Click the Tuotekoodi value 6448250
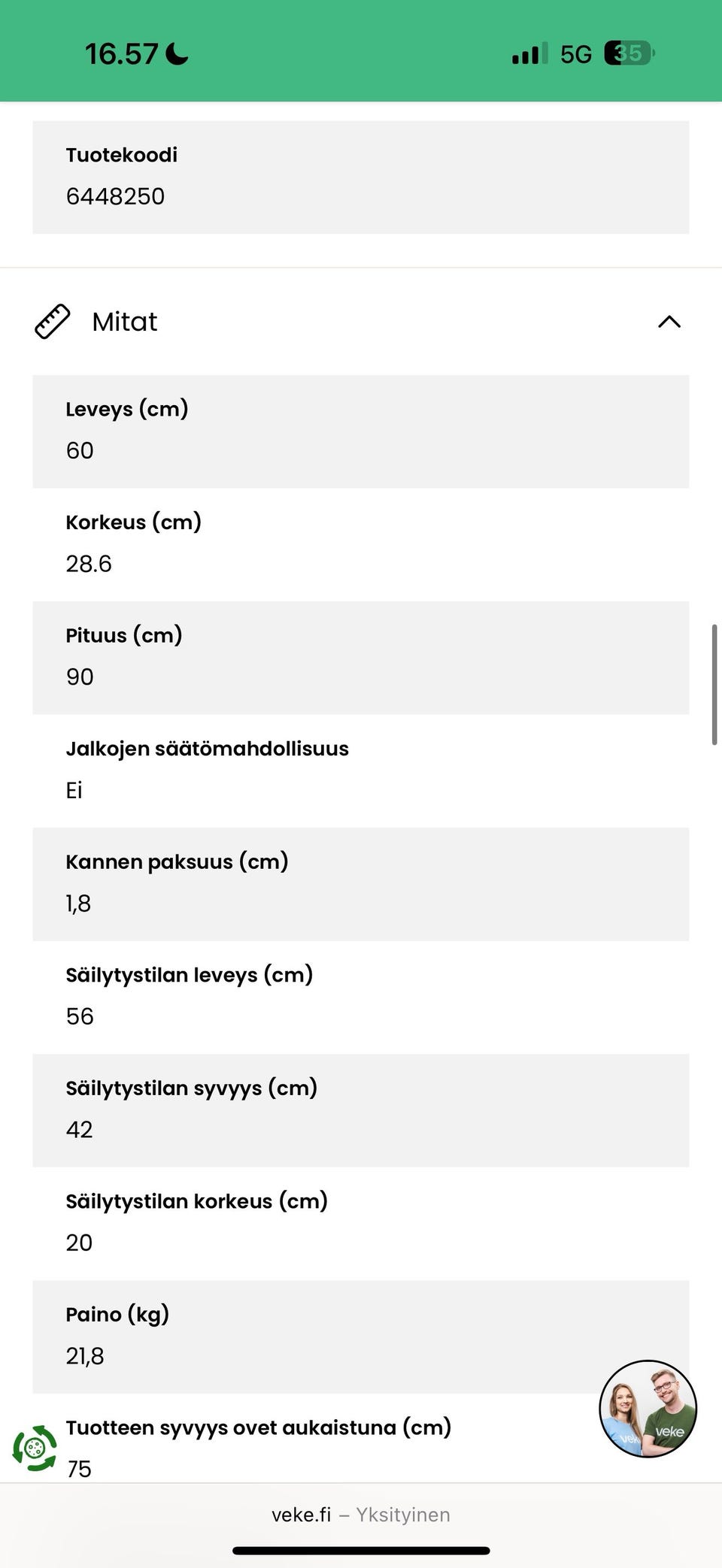The width and height of the screenshot is (722, 1568). pos(115,196)
